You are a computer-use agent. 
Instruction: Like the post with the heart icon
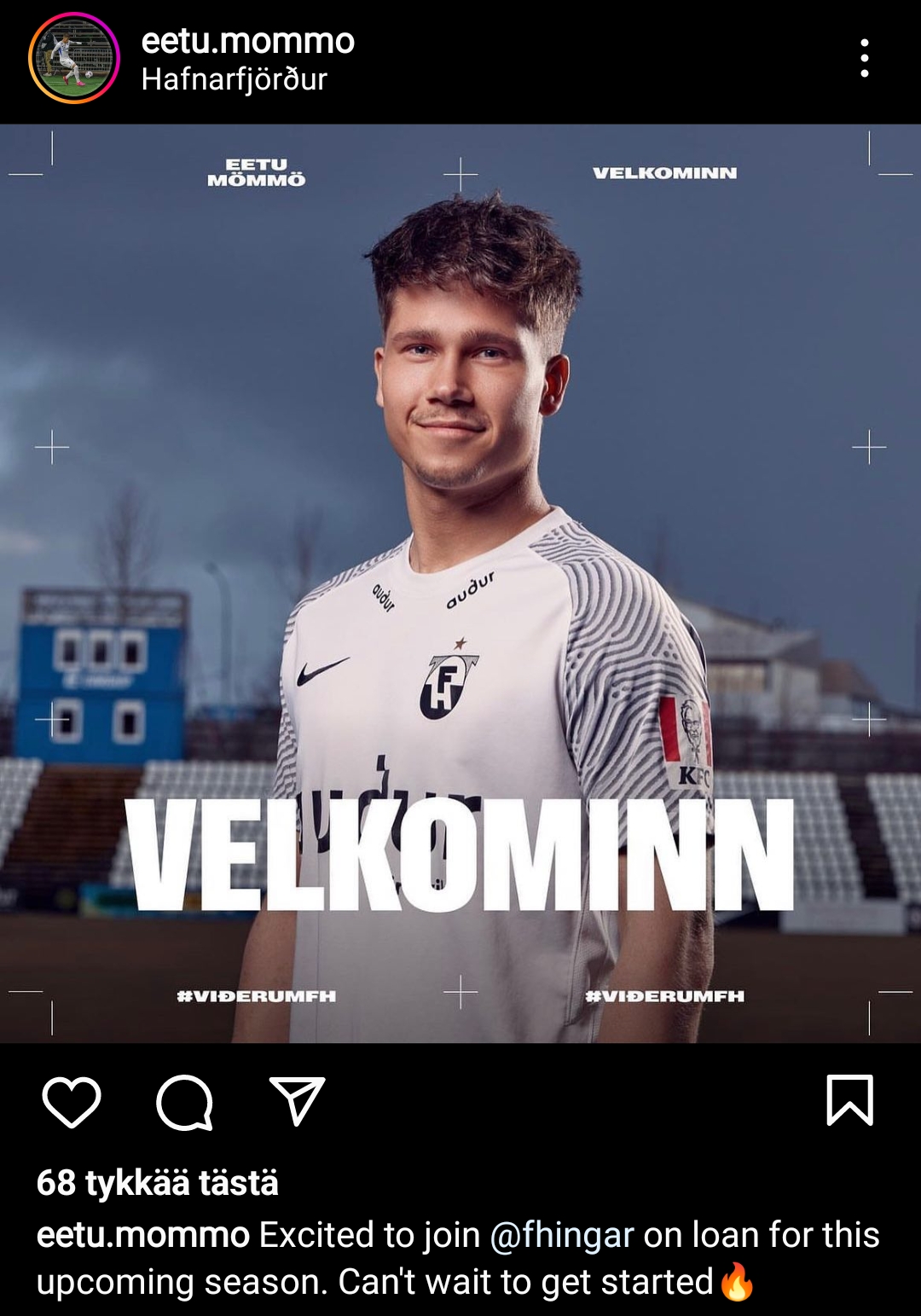72,1101
